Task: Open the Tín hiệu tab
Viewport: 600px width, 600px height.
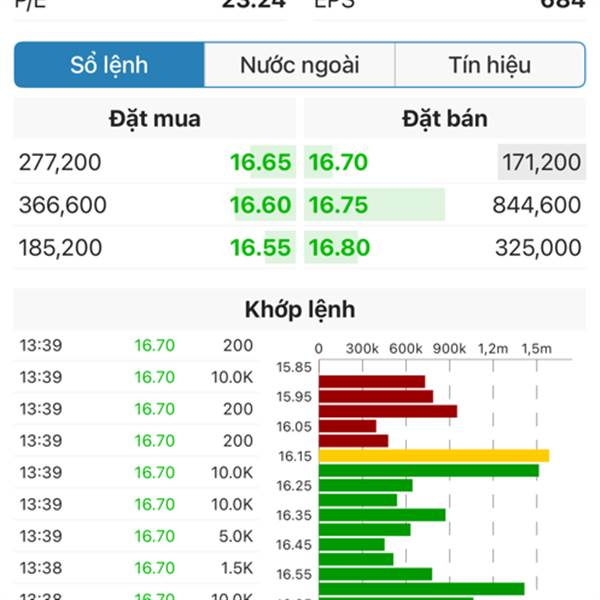Action: pyautogui.click(x=489, y=66)
